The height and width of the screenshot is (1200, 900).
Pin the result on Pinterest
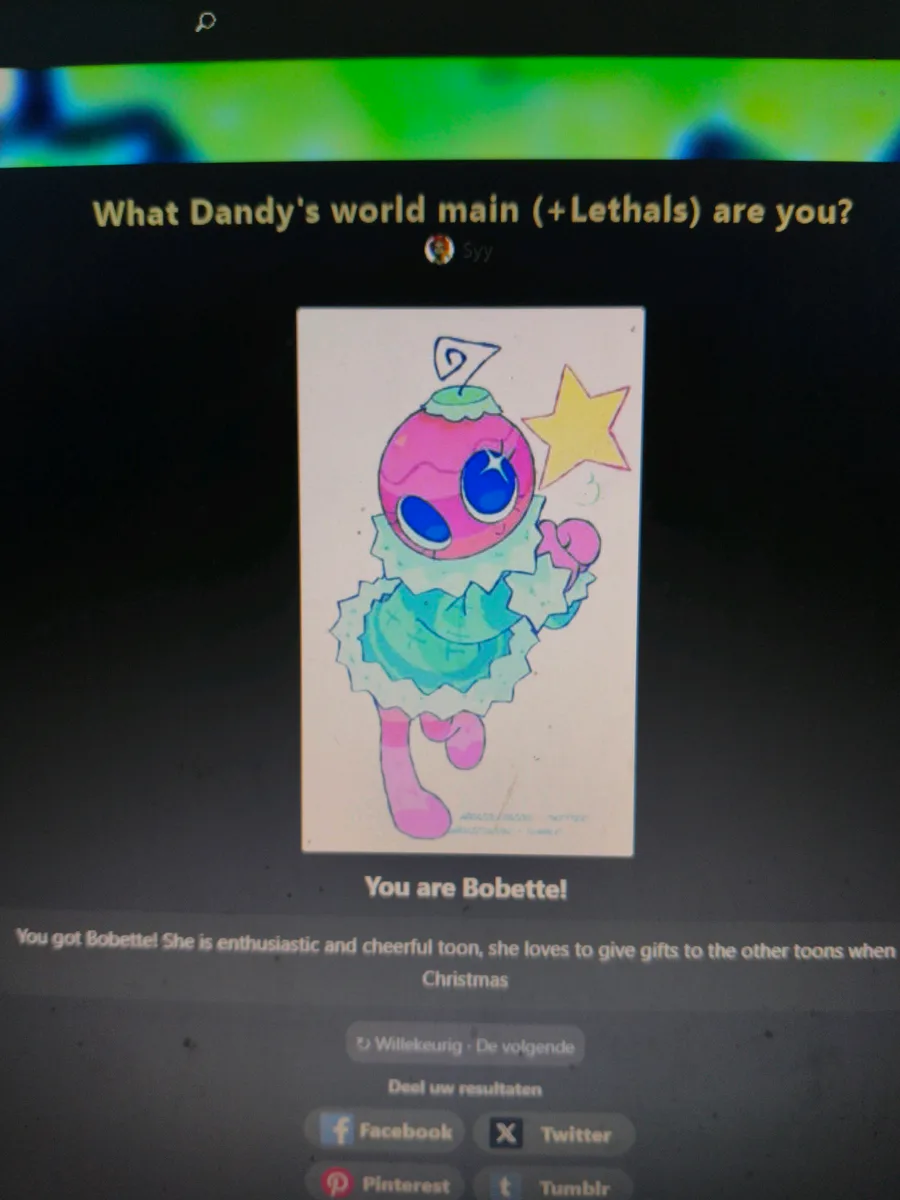tap(385, 1185)
